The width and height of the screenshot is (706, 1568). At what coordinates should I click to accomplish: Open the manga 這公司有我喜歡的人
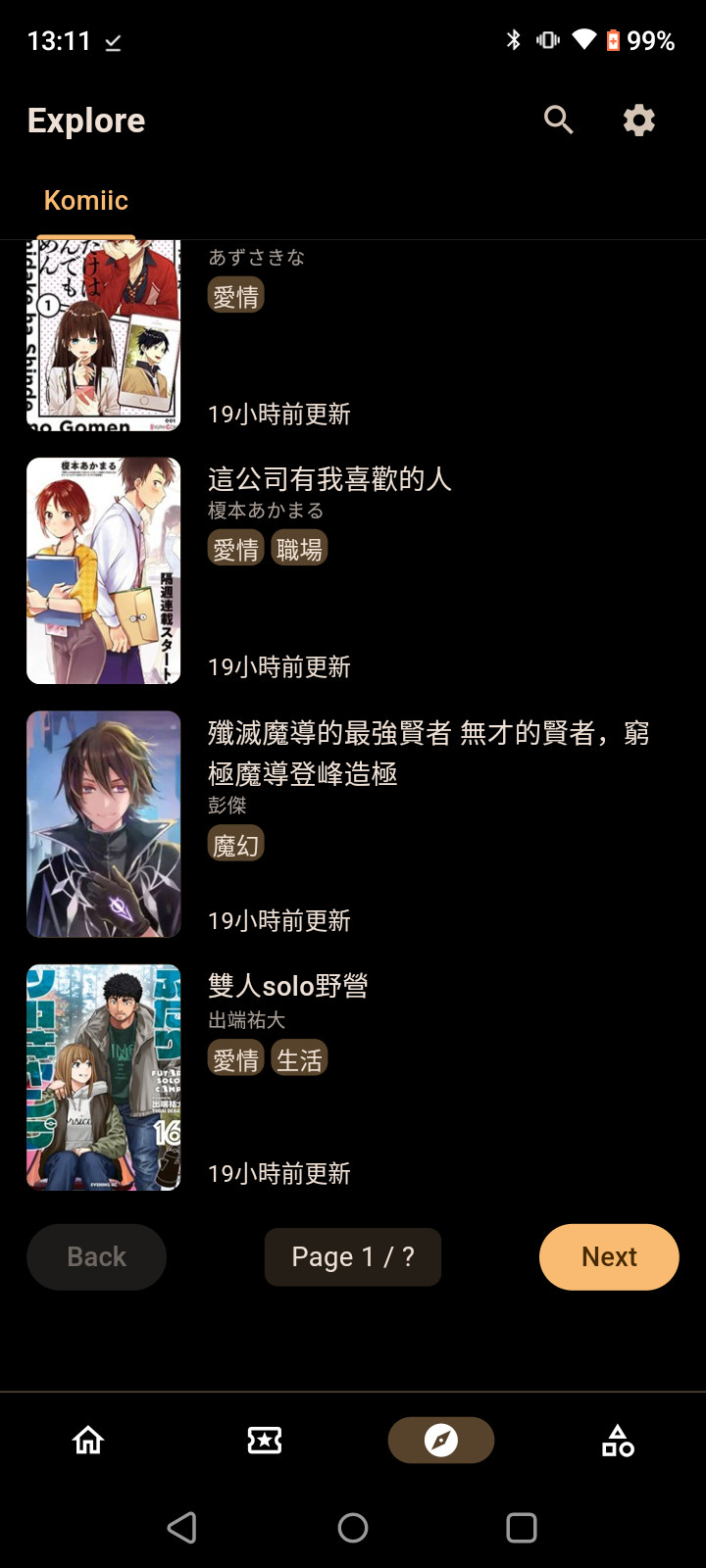pyautogui.click(x=353, y=570)
